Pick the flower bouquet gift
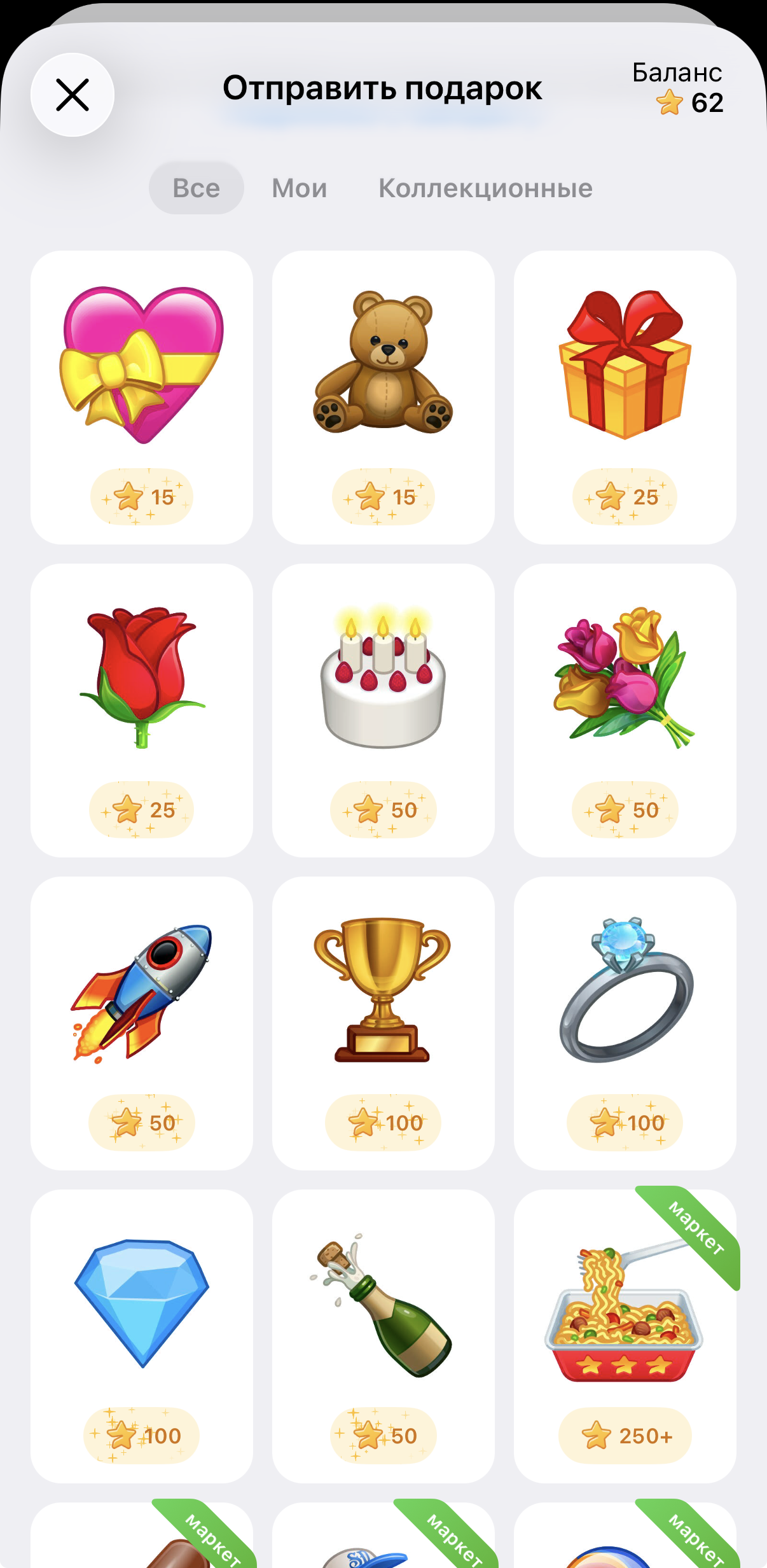 point(625,710)
